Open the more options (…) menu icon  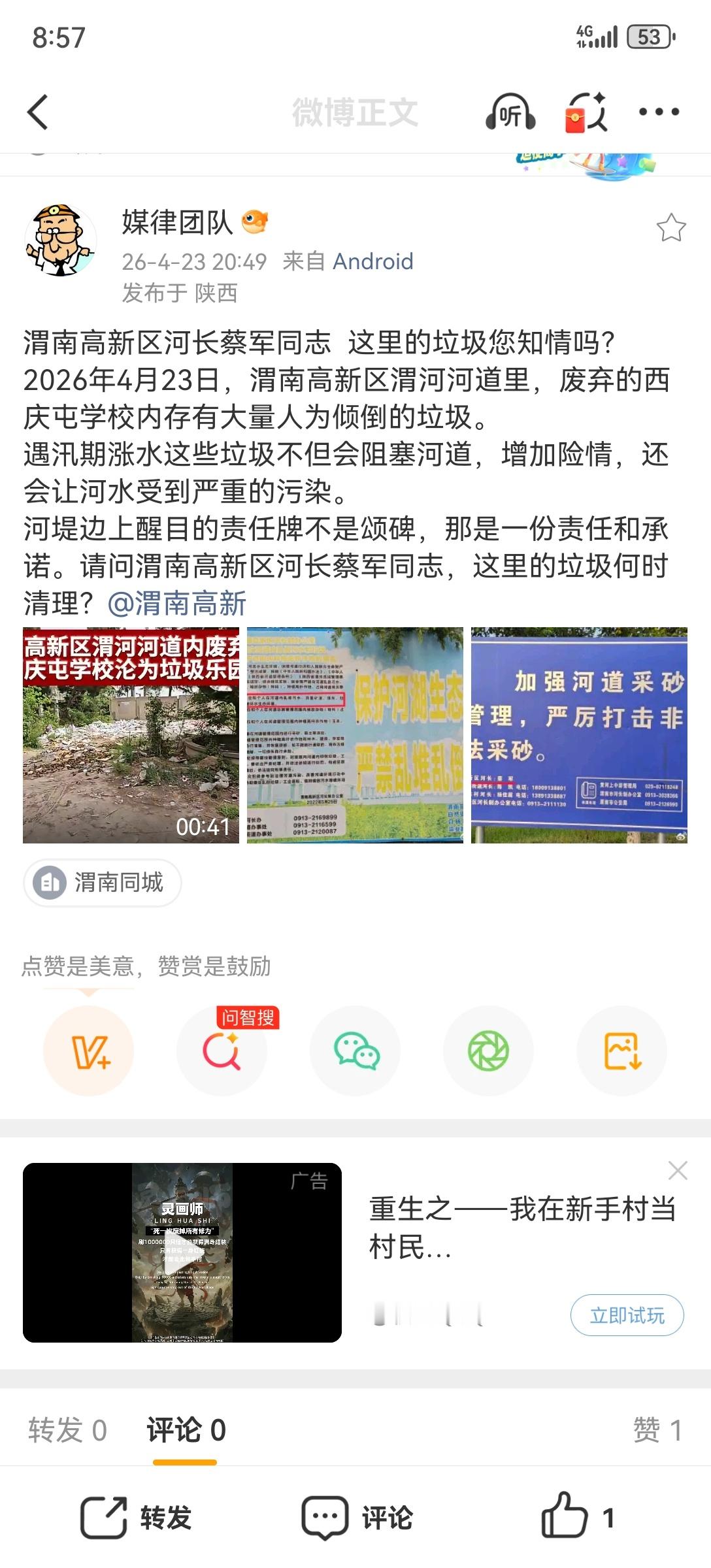(x=659, y=111)
